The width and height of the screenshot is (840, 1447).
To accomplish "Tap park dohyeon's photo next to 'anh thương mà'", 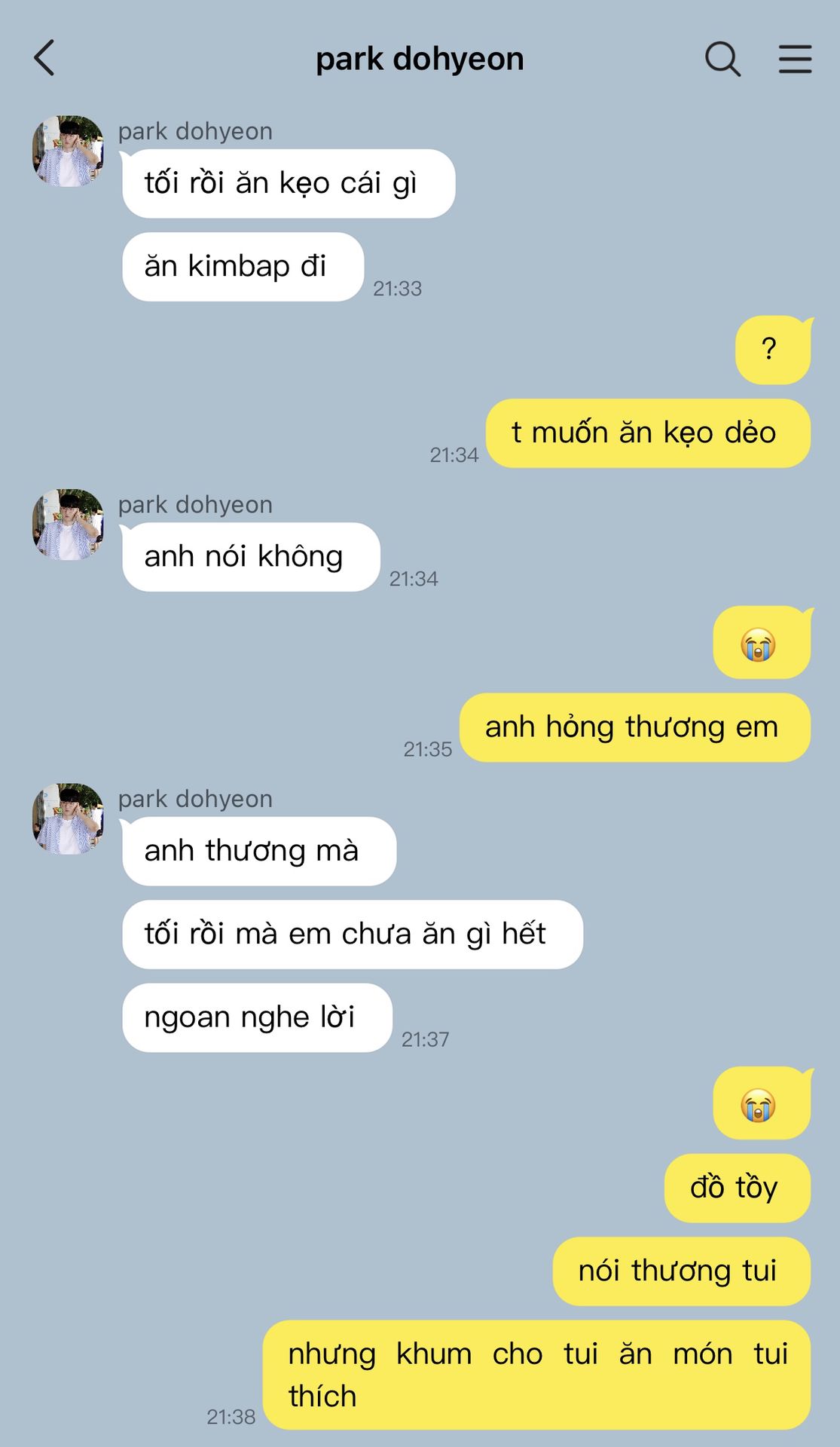I will click(68, 818).
